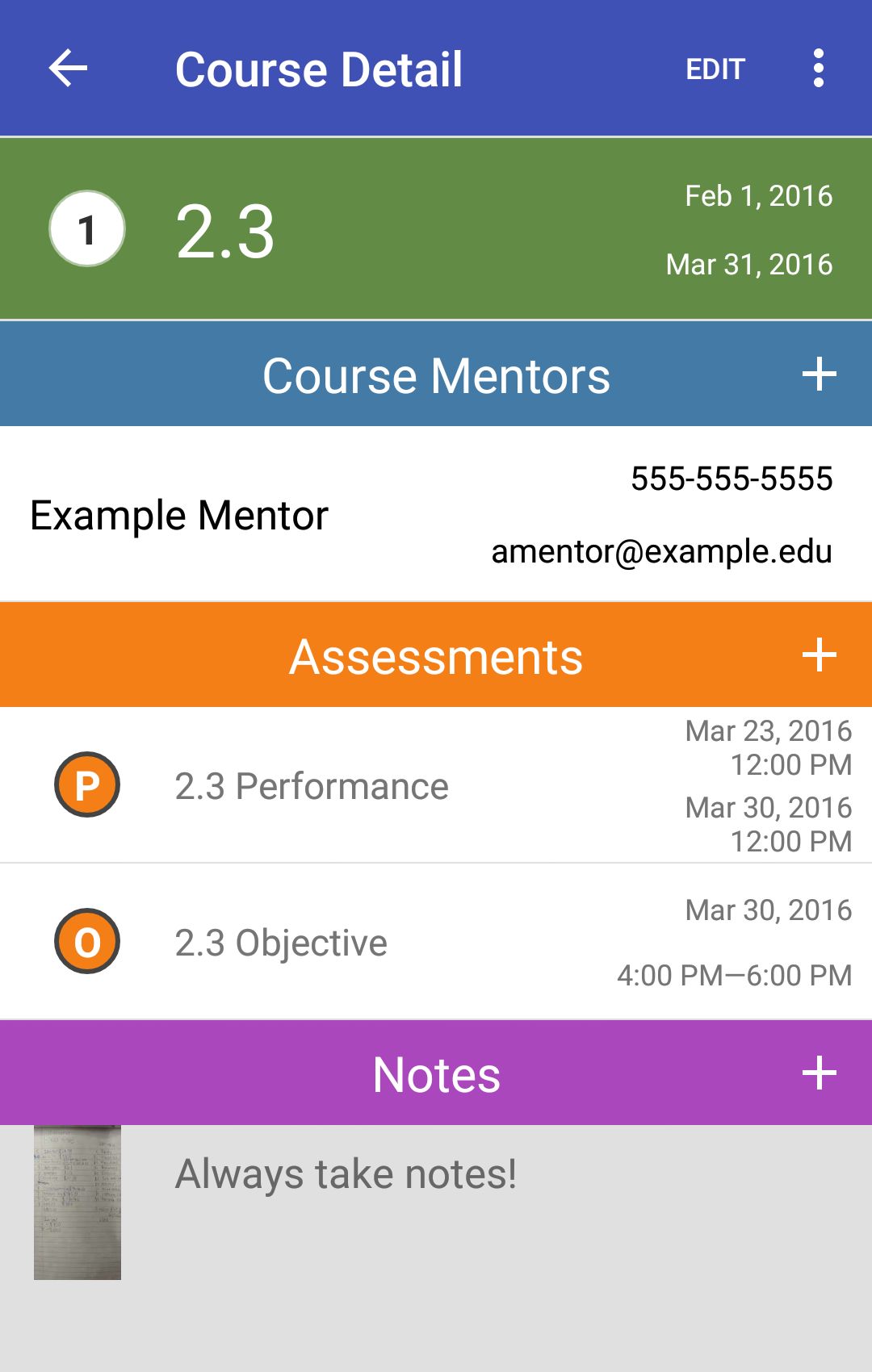This screenshot has width=872, height=1372.
Task: Add a new course mentor
Action: click(x=819, y=374)
